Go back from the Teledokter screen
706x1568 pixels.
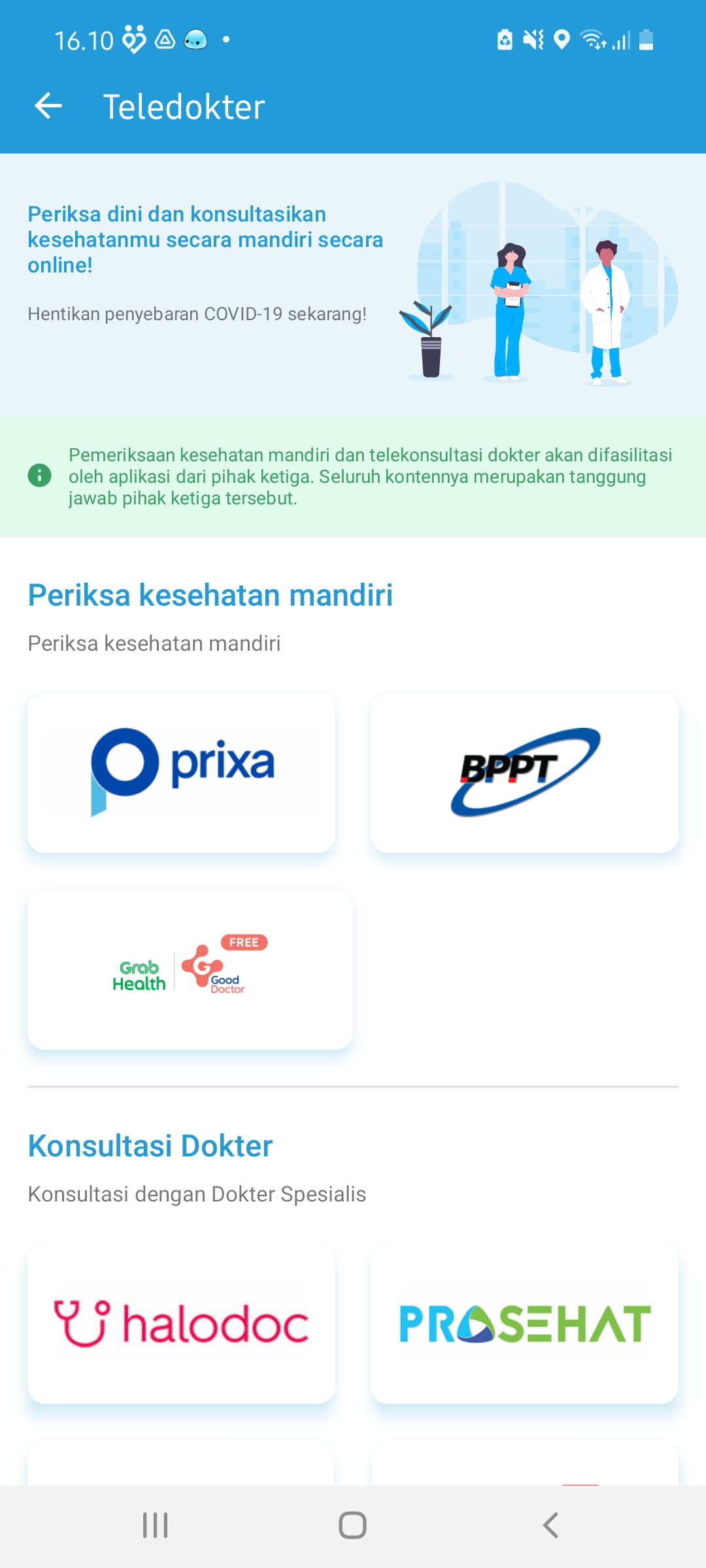[x=48, y=106]
